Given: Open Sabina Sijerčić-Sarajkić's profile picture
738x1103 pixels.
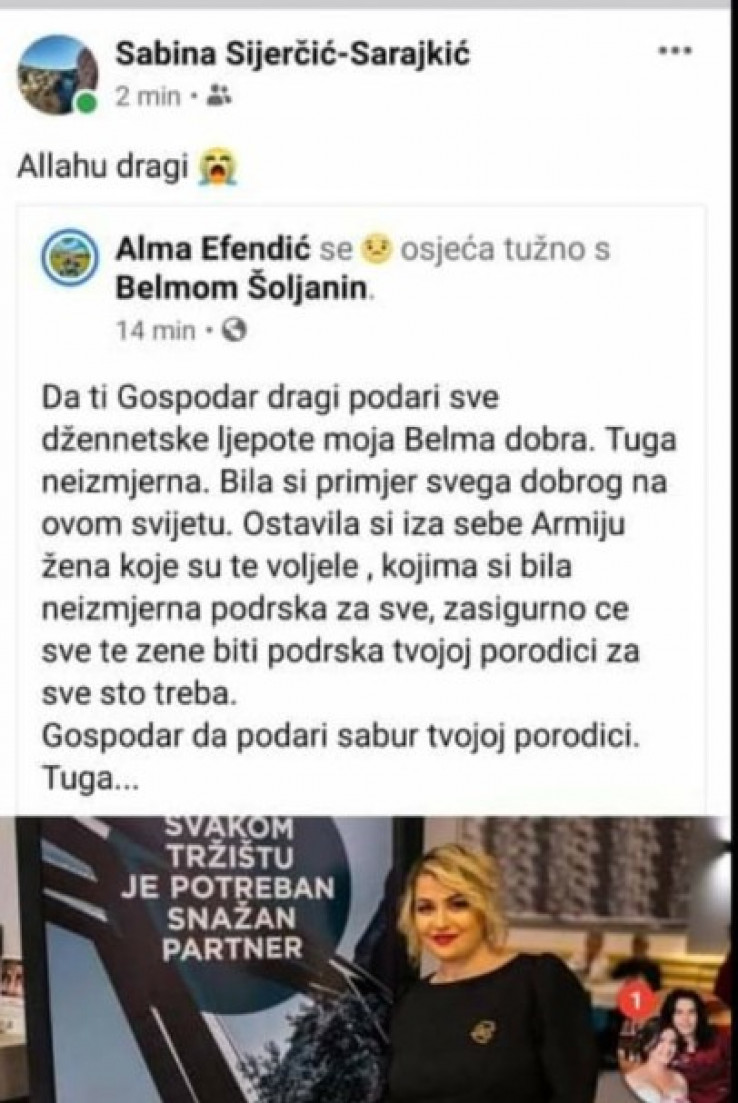Looking at the screenshot, I should coord(57,74).
